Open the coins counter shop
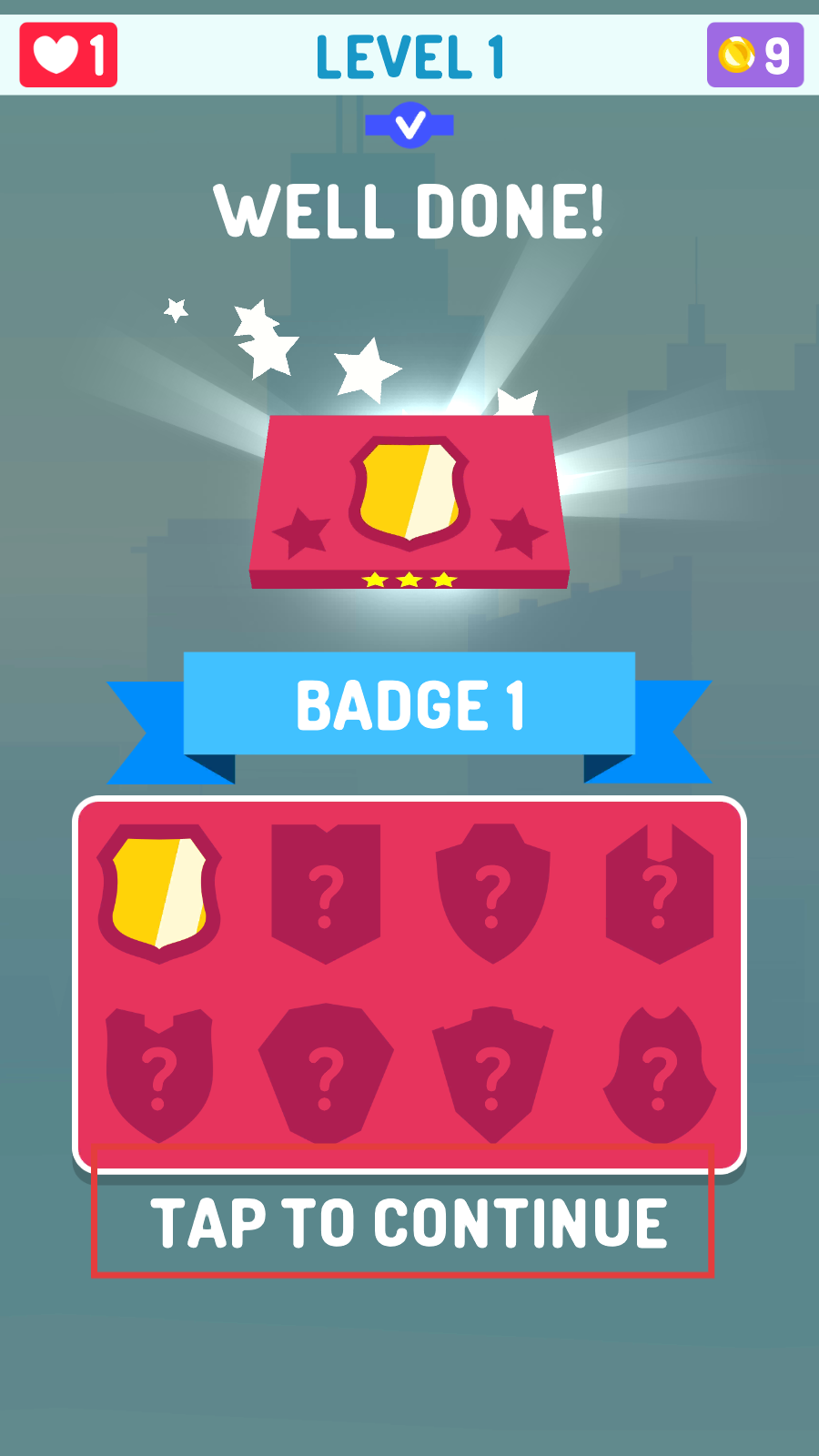 tap(755, 55)
